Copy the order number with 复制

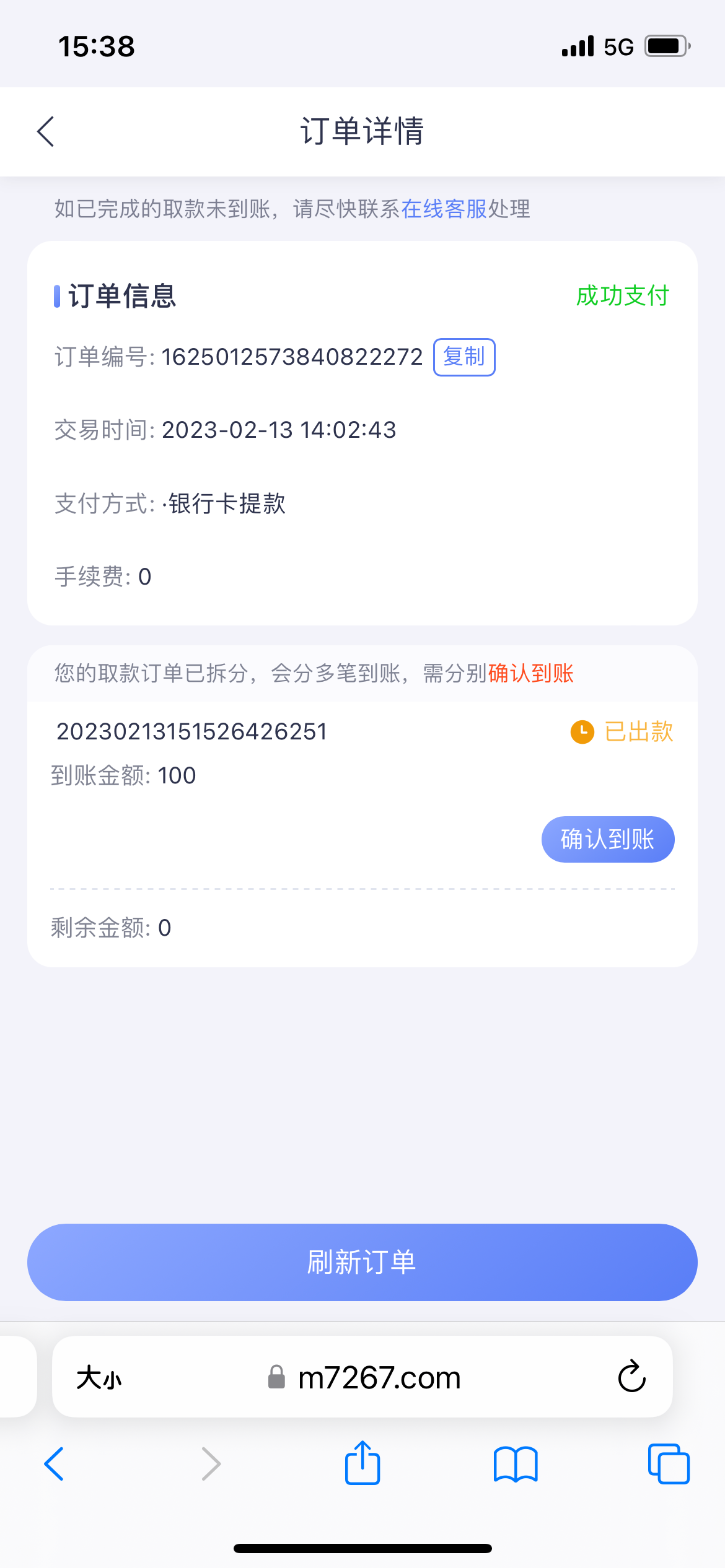click(464, 357)
